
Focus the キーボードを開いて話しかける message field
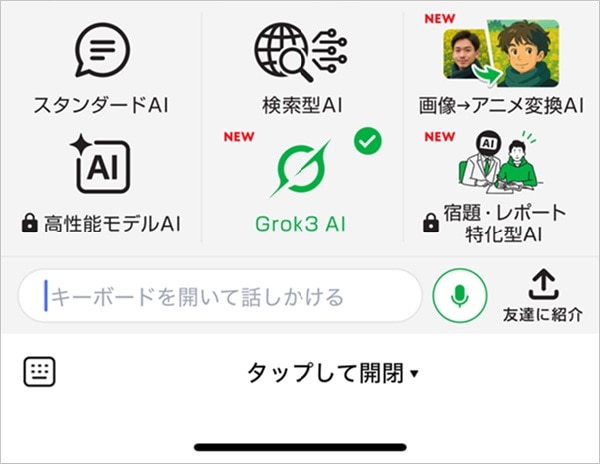[x=220, y=296]
